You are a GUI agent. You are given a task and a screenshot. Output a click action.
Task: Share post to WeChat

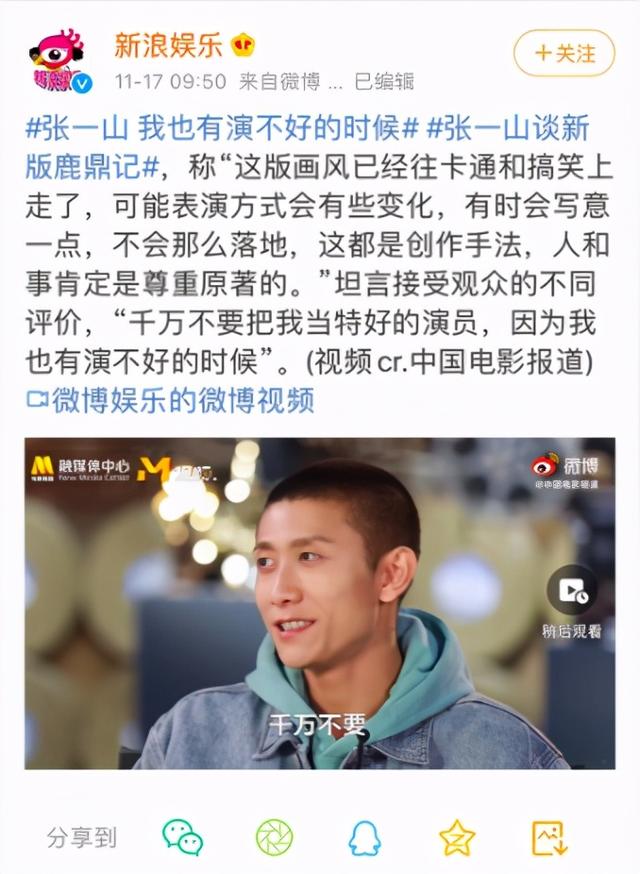(x=182, y=836)
